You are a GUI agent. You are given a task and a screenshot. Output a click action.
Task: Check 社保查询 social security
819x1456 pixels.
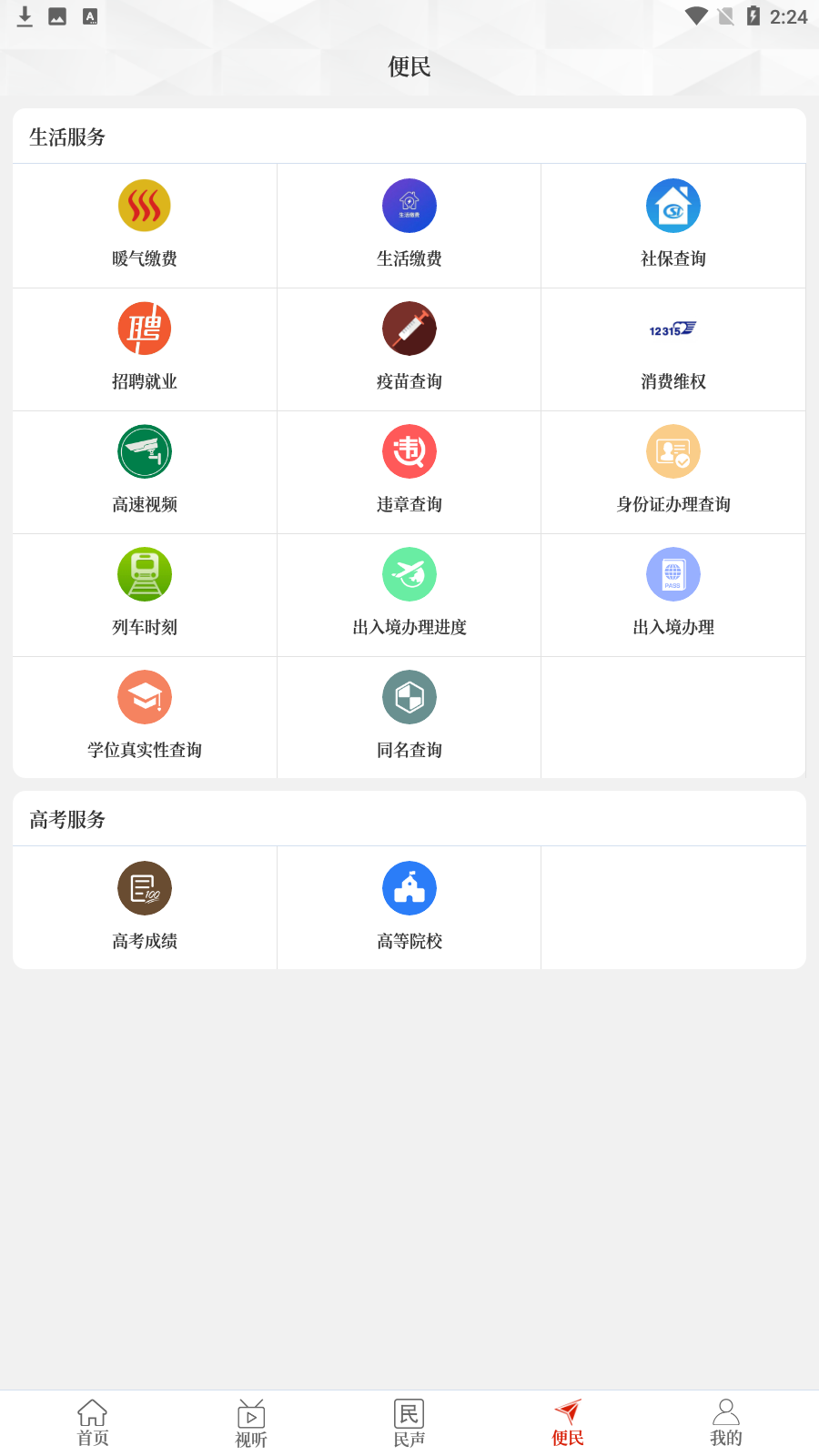[672, 225]
